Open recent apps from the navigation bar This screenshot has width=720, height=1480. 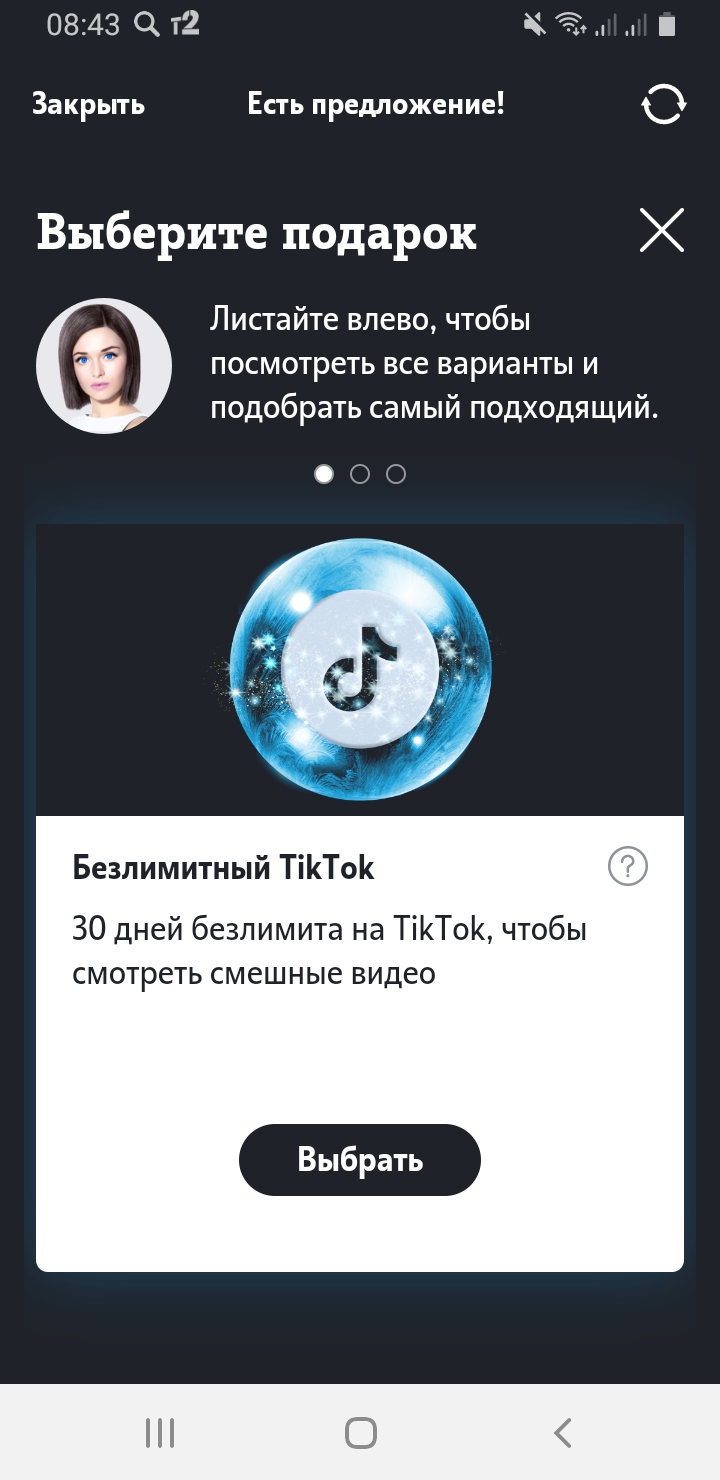(x=160, y=1433)
